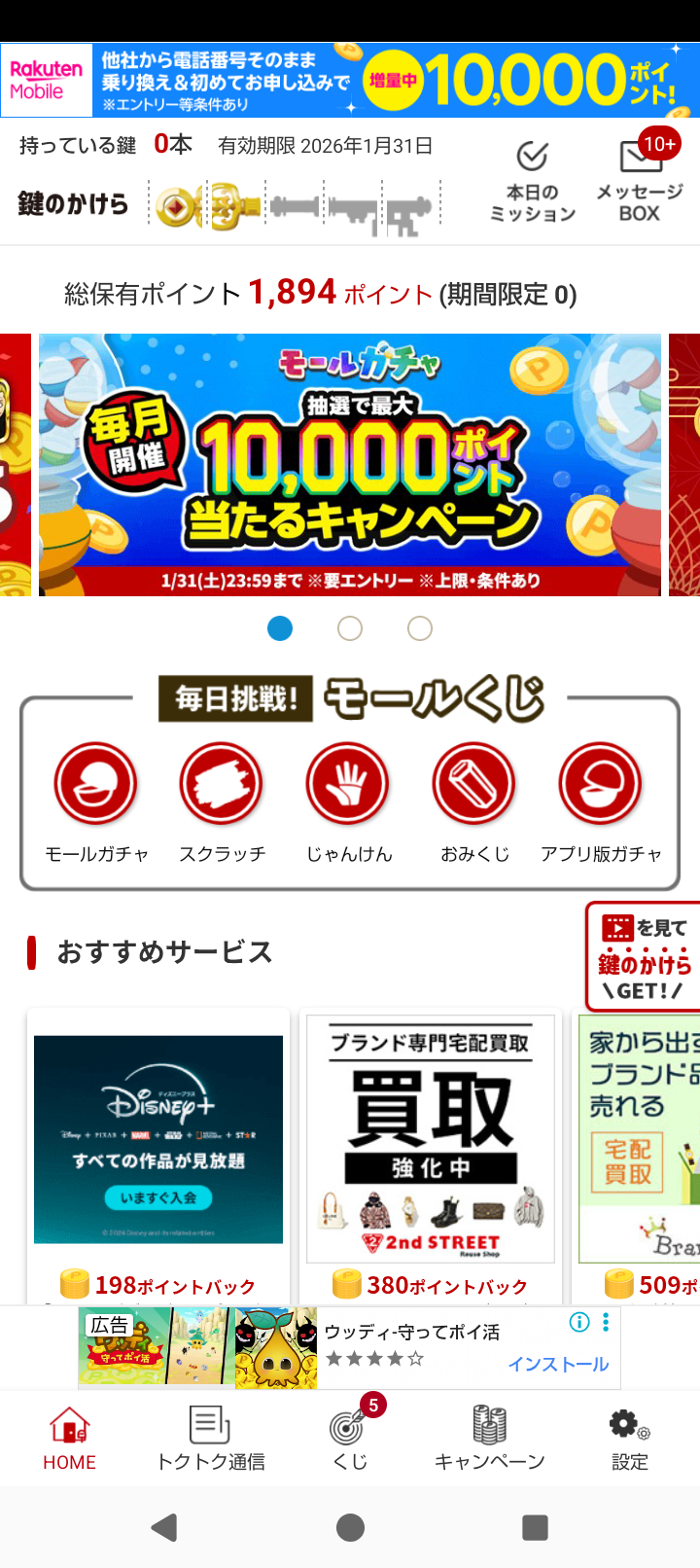The width and height of the screenshot is (700, 1568).
Task: Open the モールガチャ 10,000ポイント campaign banner
Action: point(350,465)
